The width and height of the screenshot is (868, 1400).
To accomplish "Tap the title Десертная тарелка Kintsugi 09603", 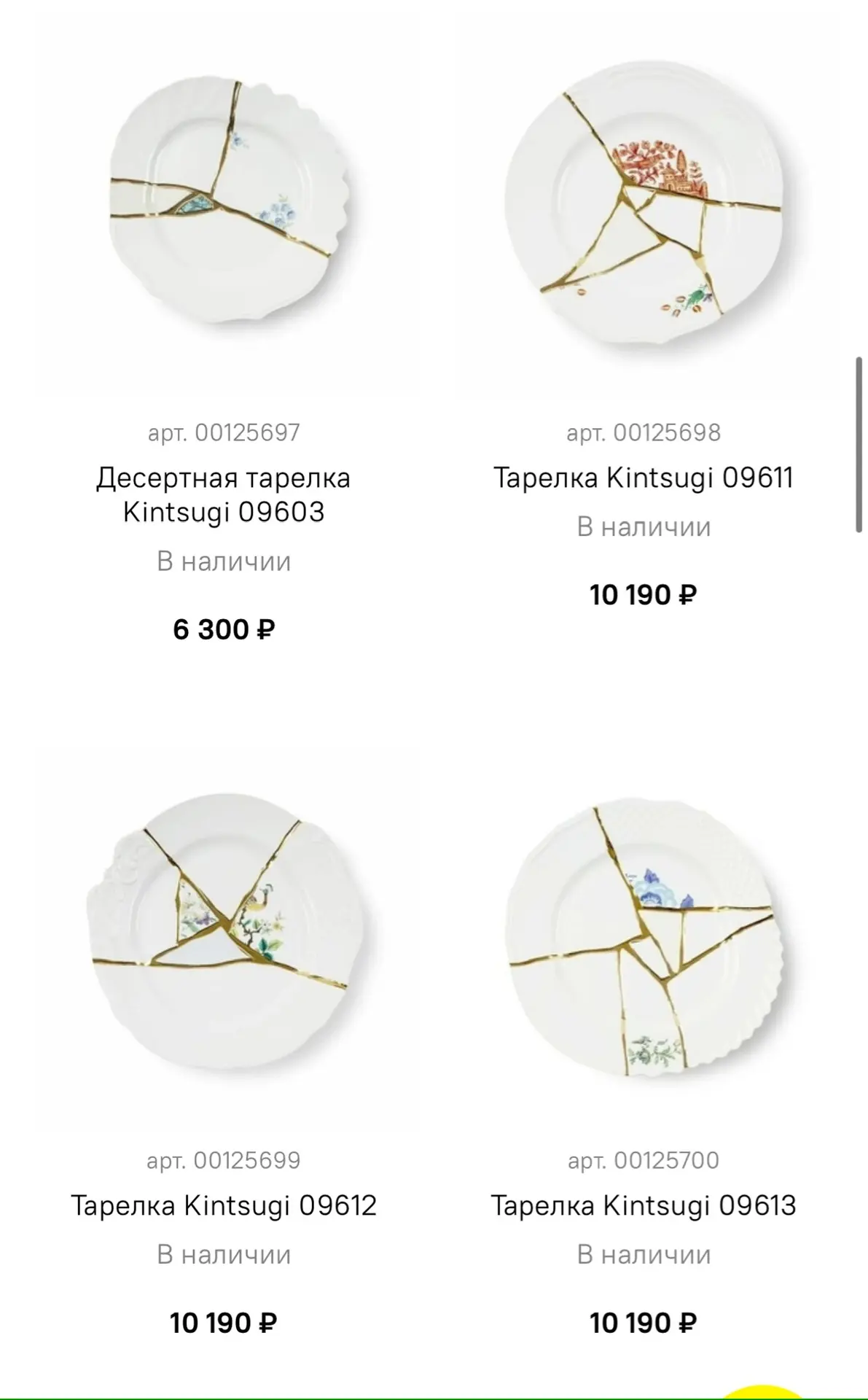I will click(224, 495).
